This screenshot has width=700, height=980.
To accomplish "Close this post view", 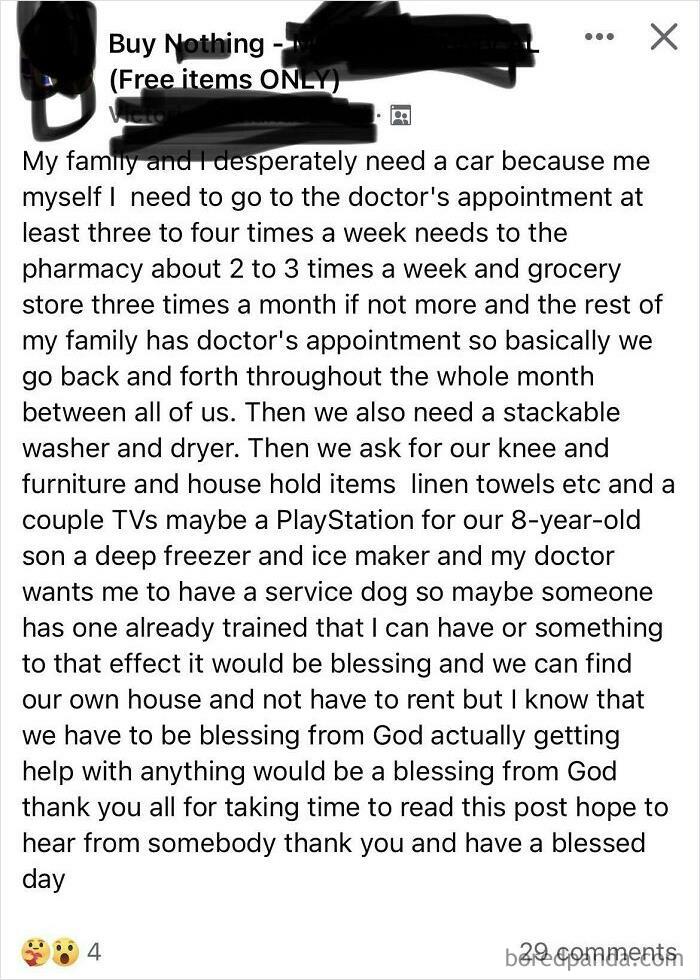I will (663, 38).
